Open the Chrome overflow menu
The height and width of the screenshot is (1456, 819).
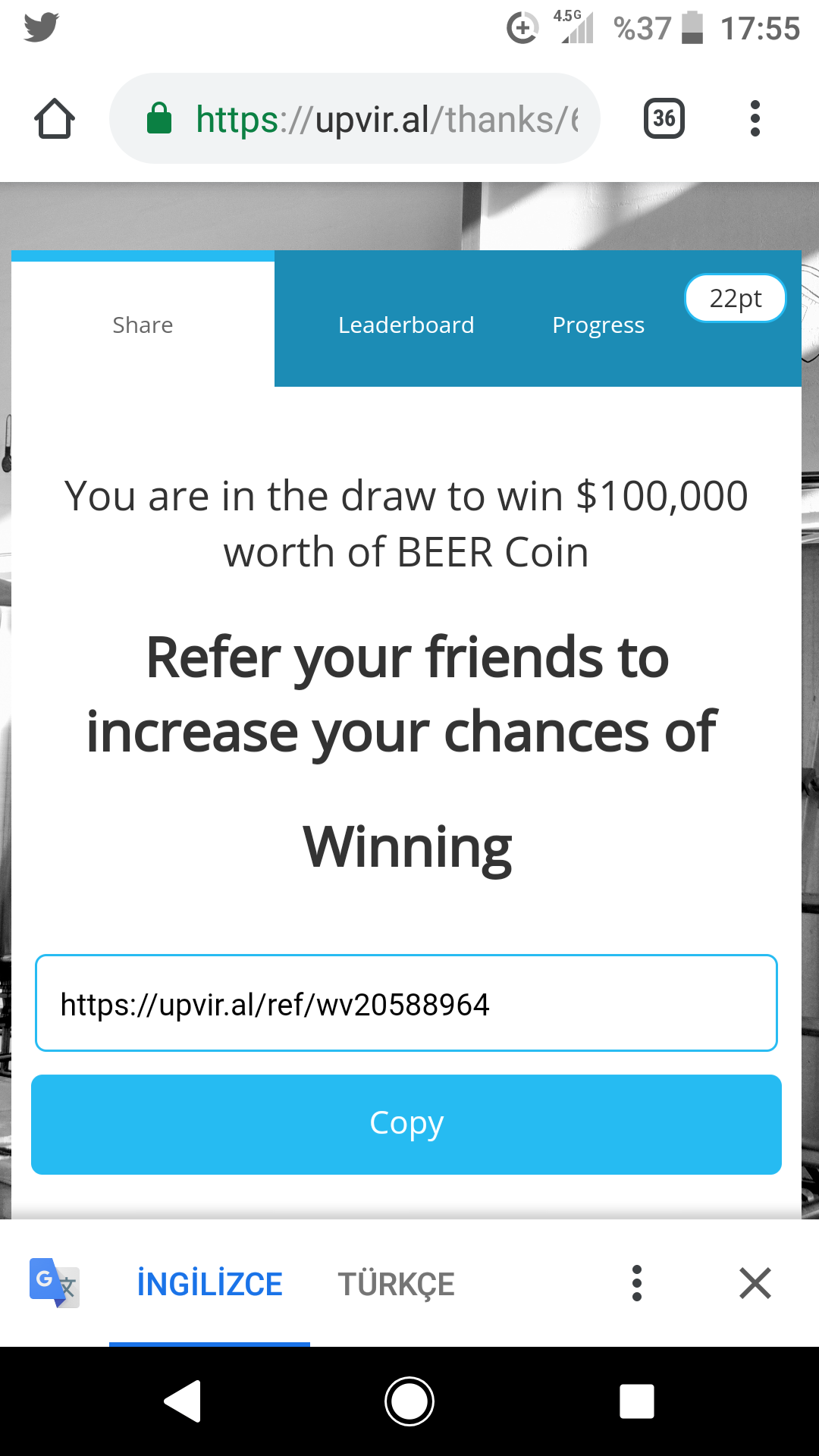click(x=755, y=119)
